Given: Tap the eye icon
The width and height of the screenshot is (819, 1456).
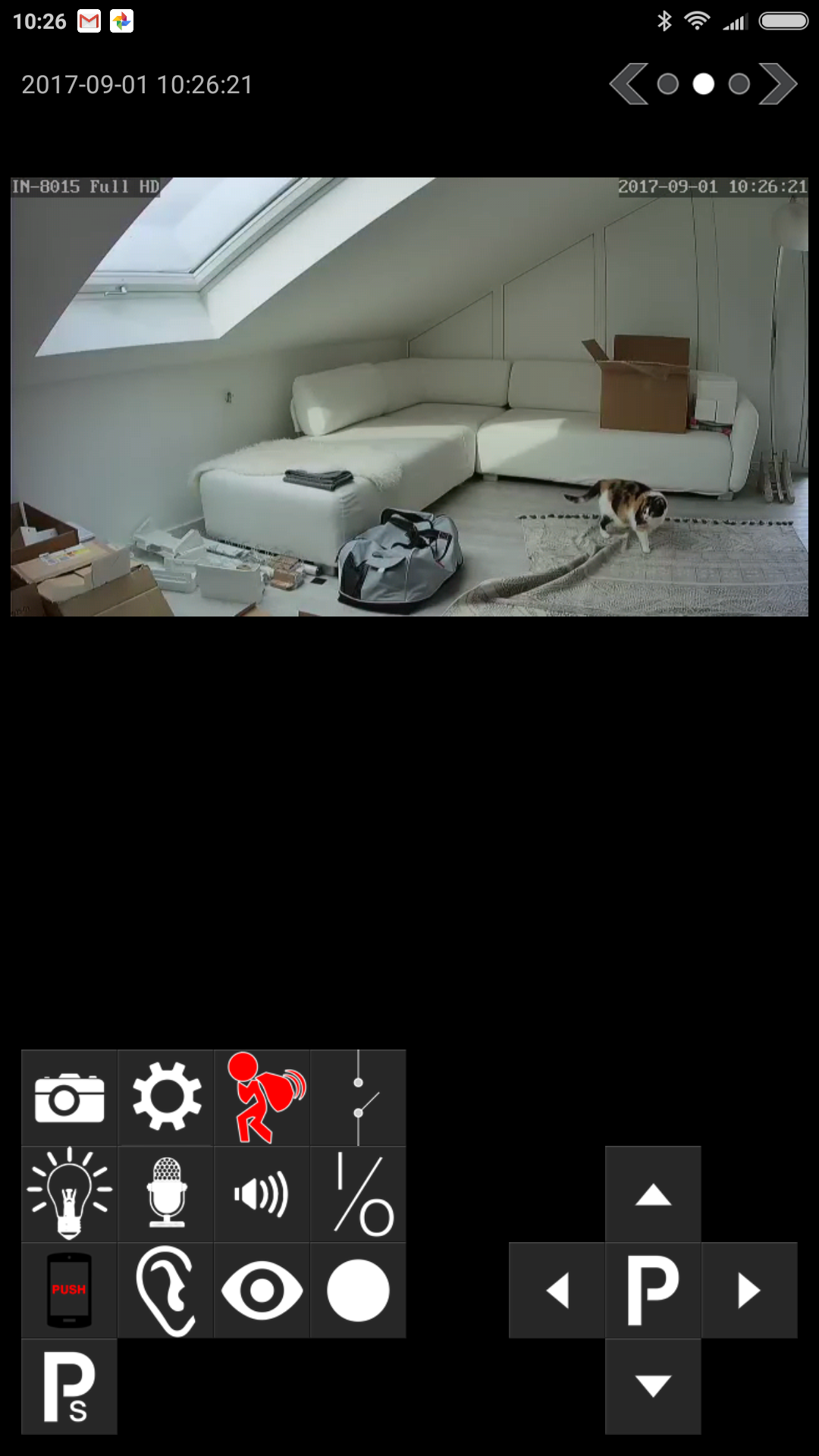Looking at the screenshot, I should pyautogui.click(x=262, y=1290).
